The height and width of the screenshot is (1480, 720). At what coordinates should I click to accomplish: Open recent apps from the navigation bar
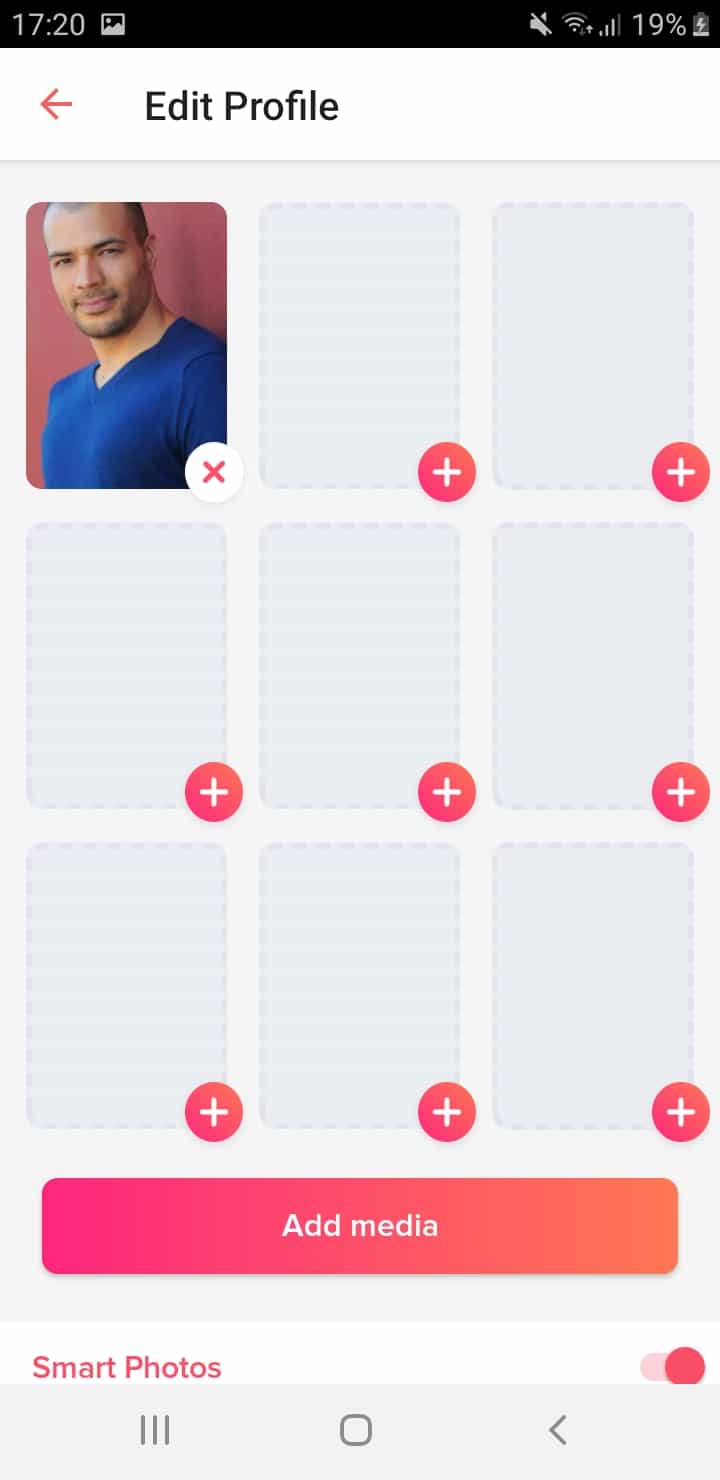pos(155,1430)
